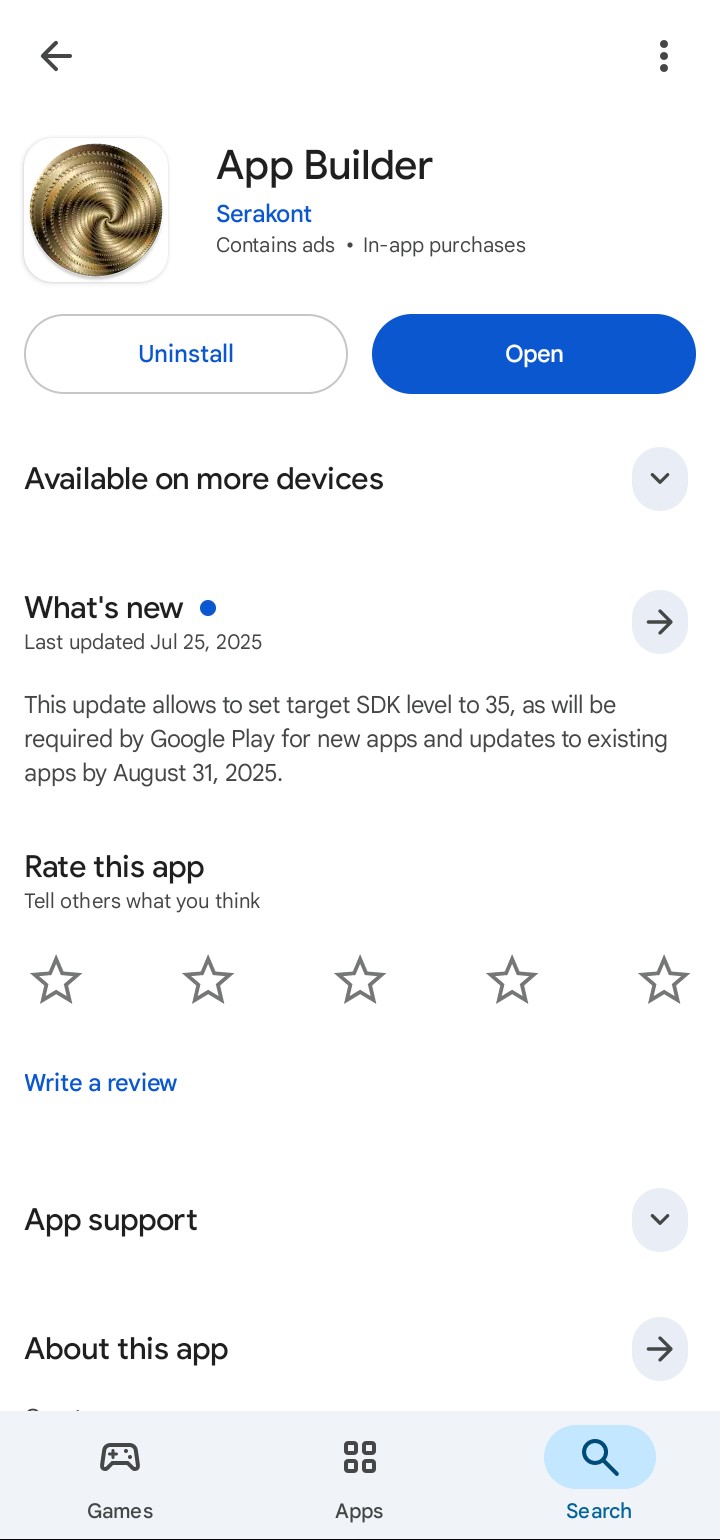Expand the App support section
This screenshot has height=1540, width=720.
pos(659,1220)
